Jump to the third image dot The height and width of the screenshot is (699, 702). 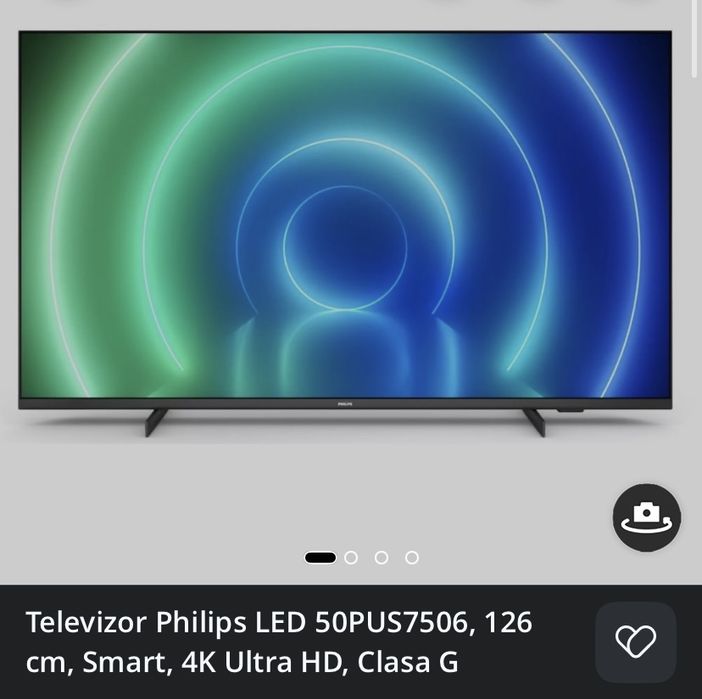point(381,558)
